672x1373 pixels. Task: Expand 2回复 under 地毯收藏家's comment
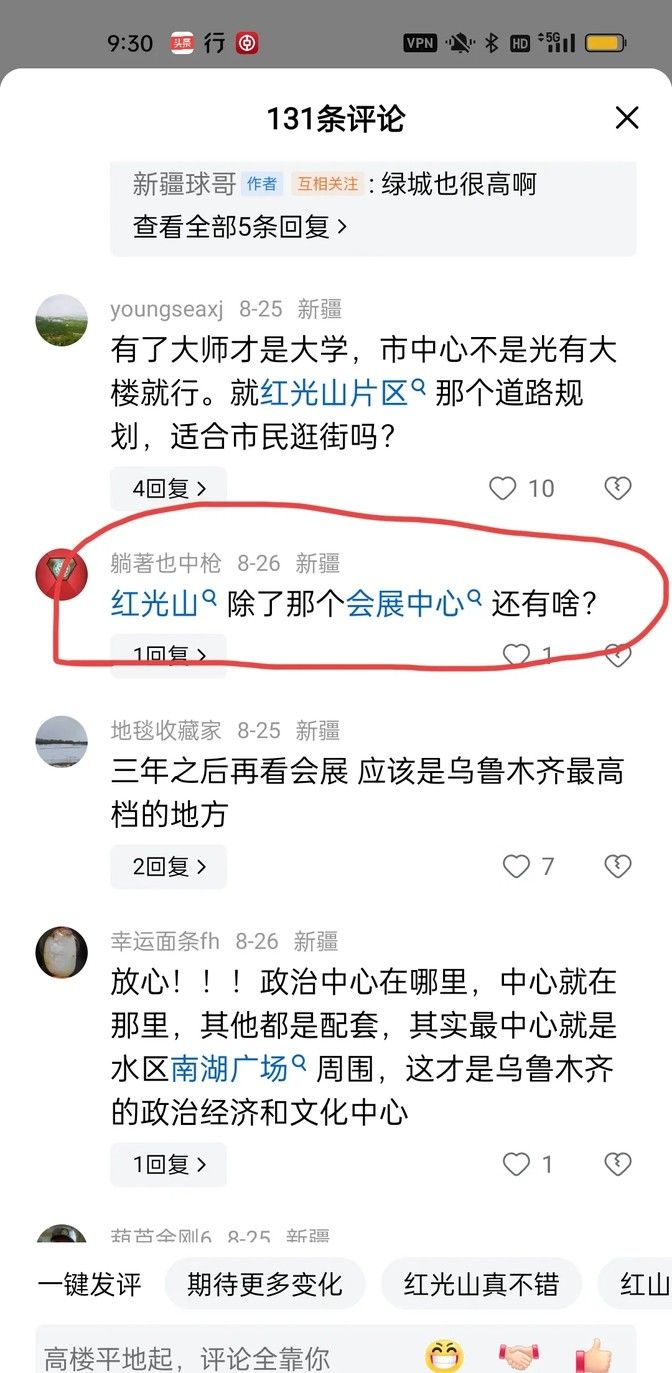169,866
